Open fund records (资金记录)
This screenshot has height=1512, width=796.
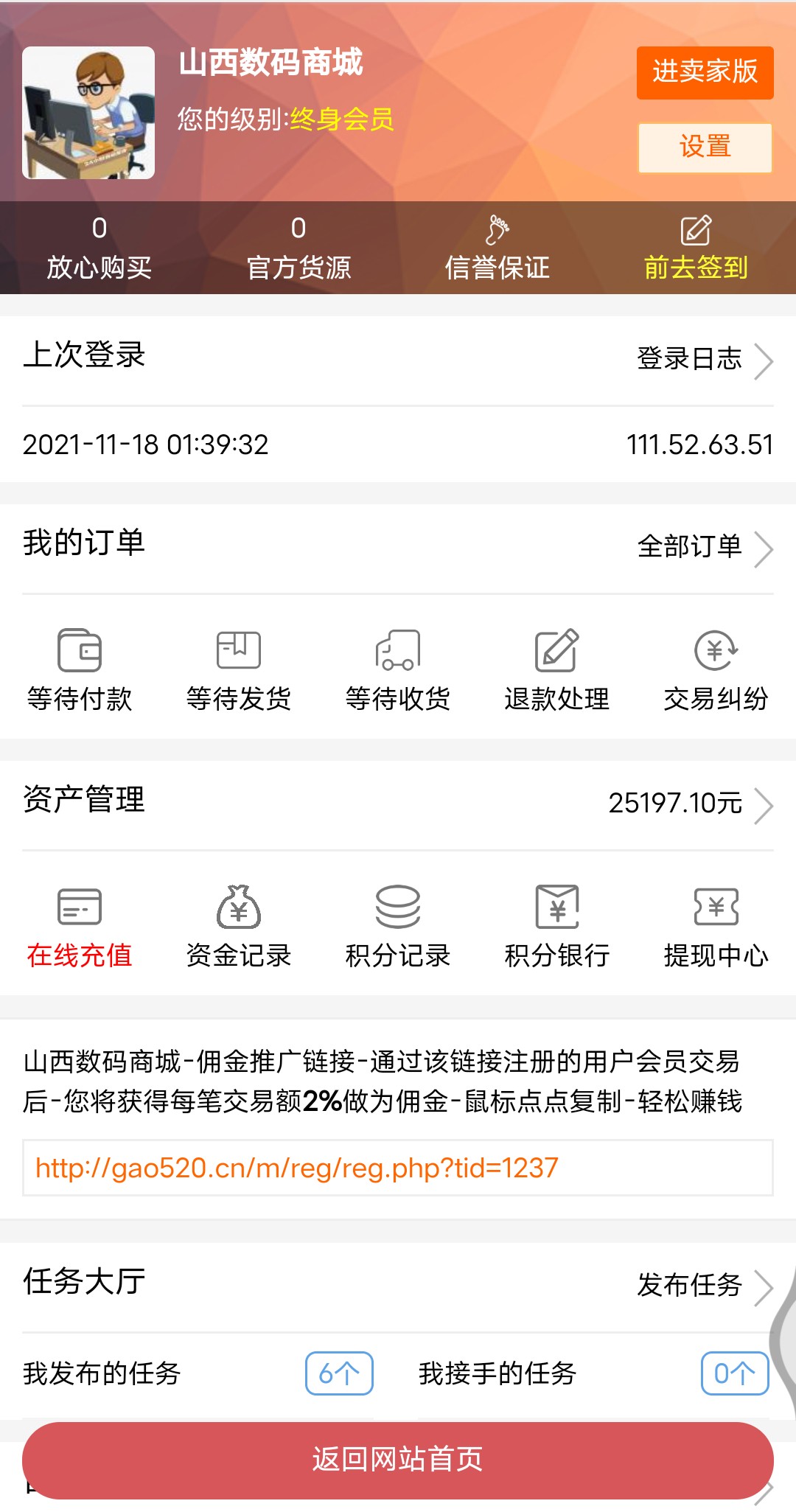(238, 926)
